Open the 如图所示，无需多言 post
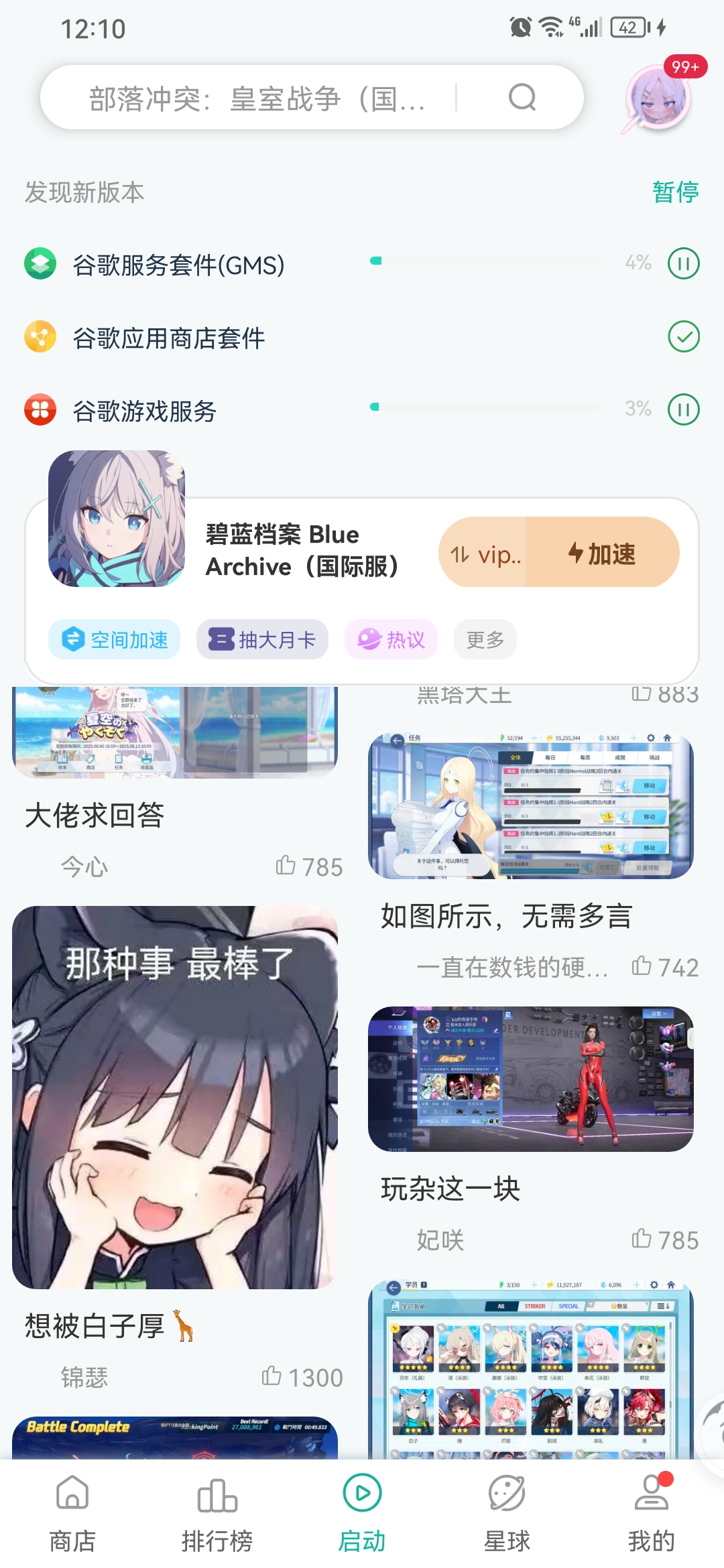The height and width of the screenshot is (1568, 724). [506, 916]
